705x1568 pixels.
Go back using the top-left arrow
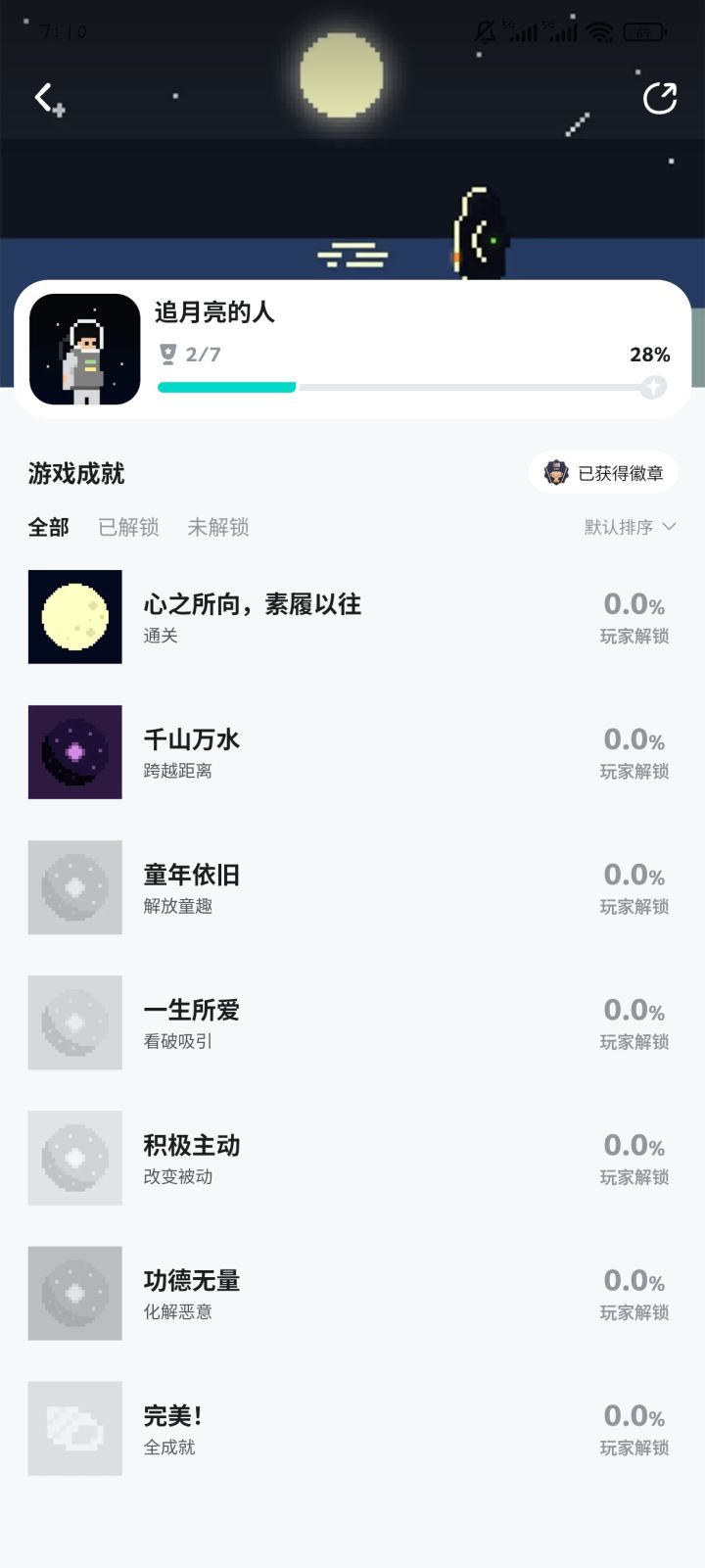(44, 97)
